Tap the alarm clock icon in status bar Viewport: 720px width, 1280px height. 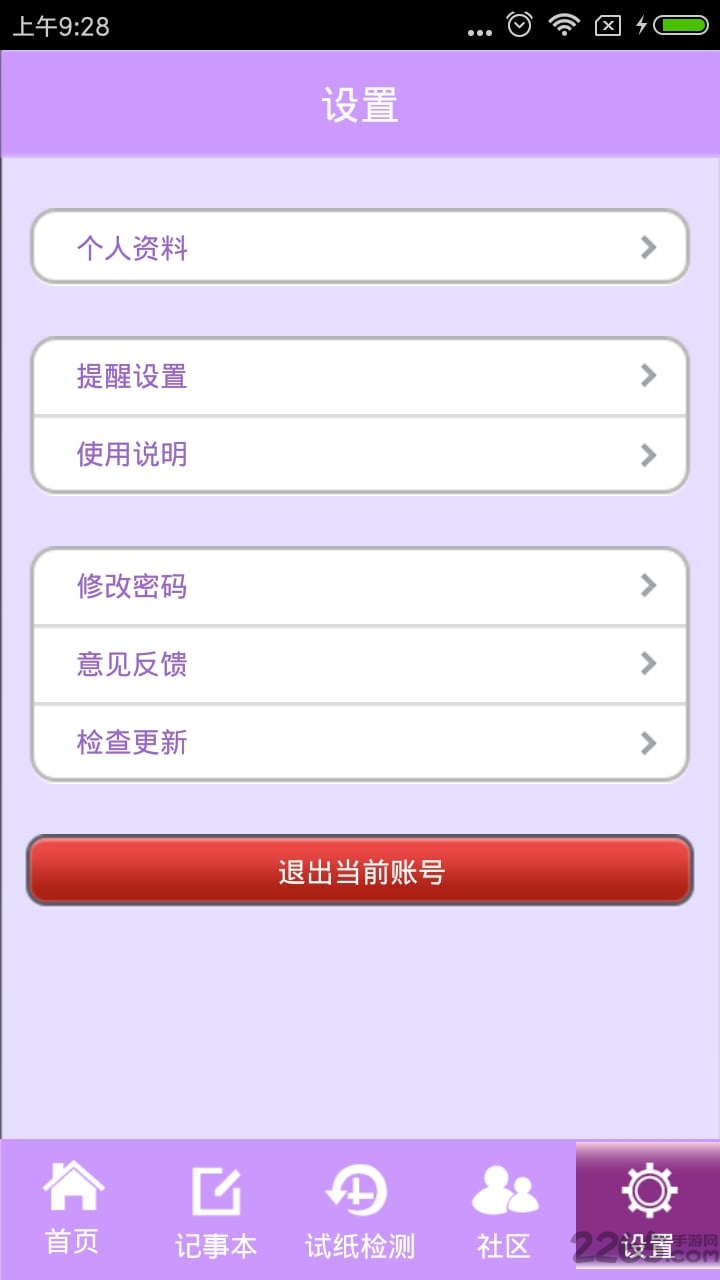pos(519,25)
